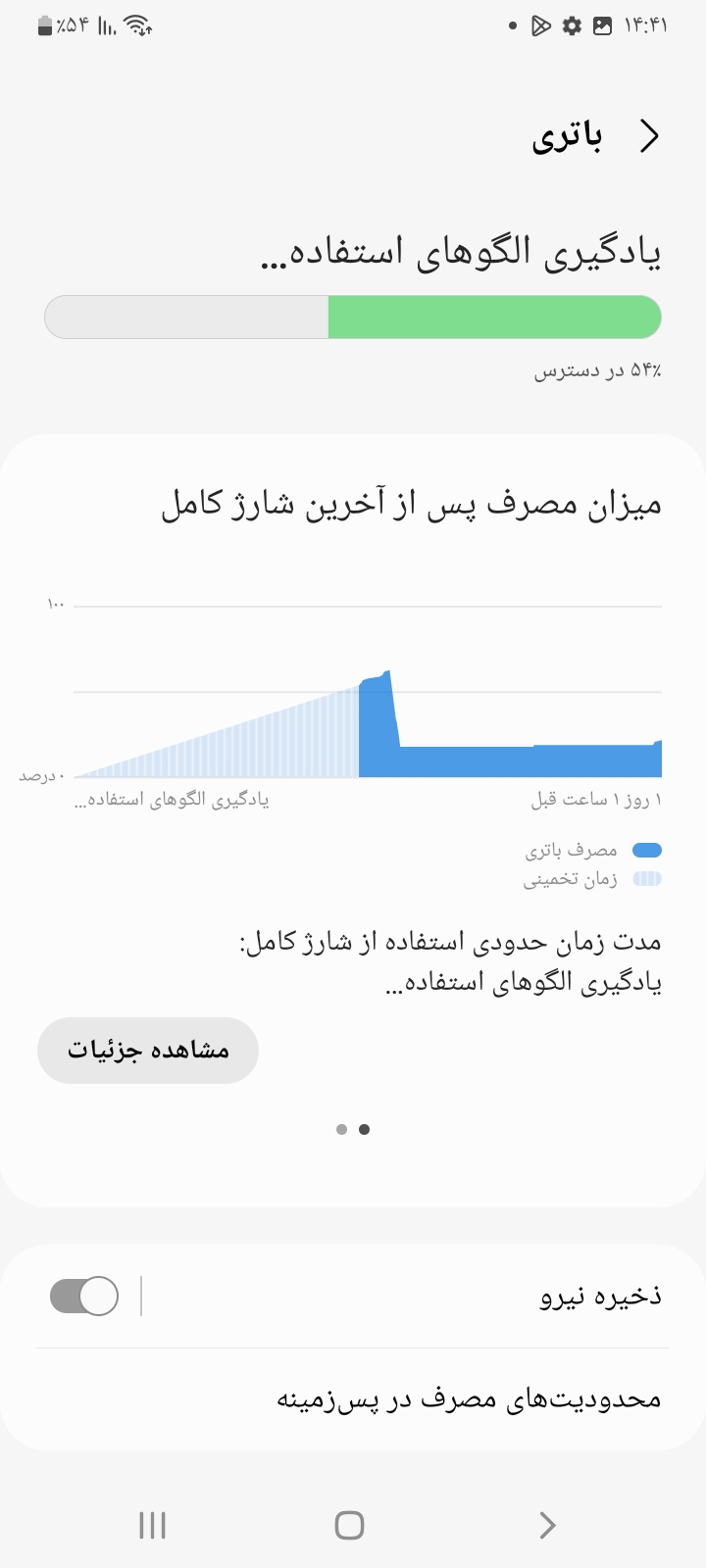Go back from the باتری screen

pyautogui.click(x=648, y=137)
